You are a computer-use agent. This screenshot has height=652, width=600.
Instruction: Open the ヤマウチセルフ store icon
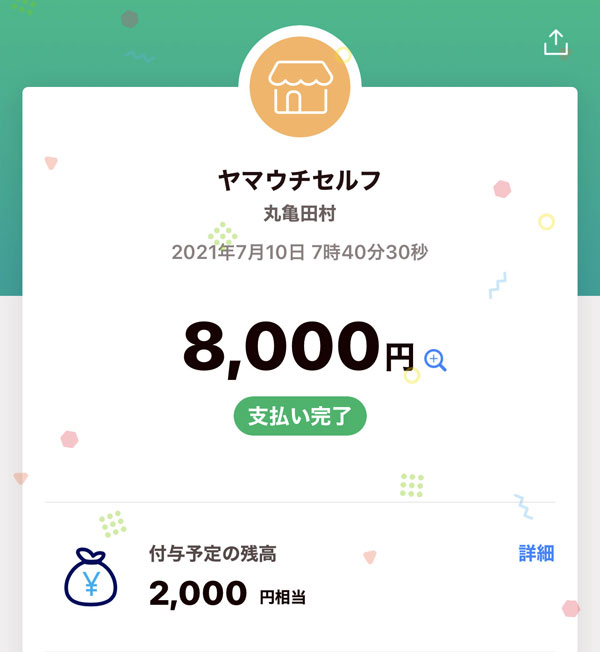pos(300,87)
